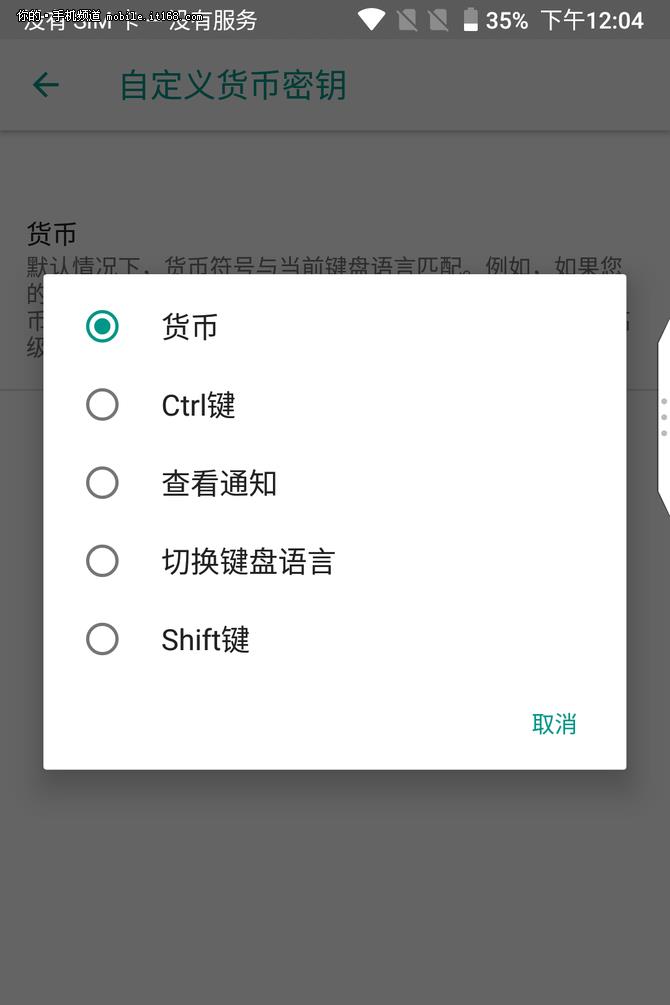Choose the Ctrl键 option

tap(102, 405)
